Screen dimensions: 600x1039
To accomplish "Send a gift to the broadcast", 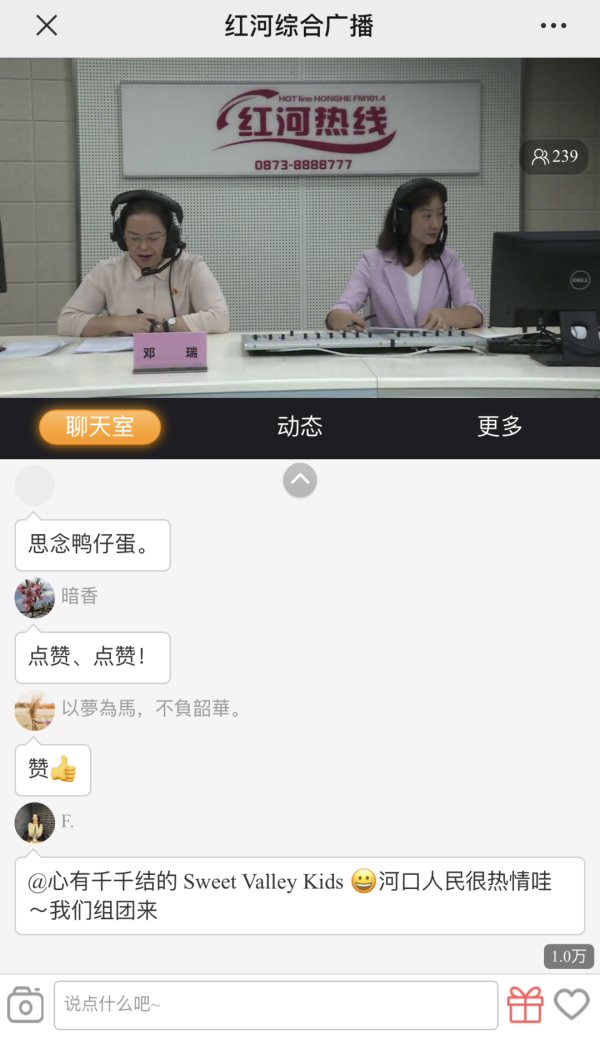I will (x=525, y=1004).
